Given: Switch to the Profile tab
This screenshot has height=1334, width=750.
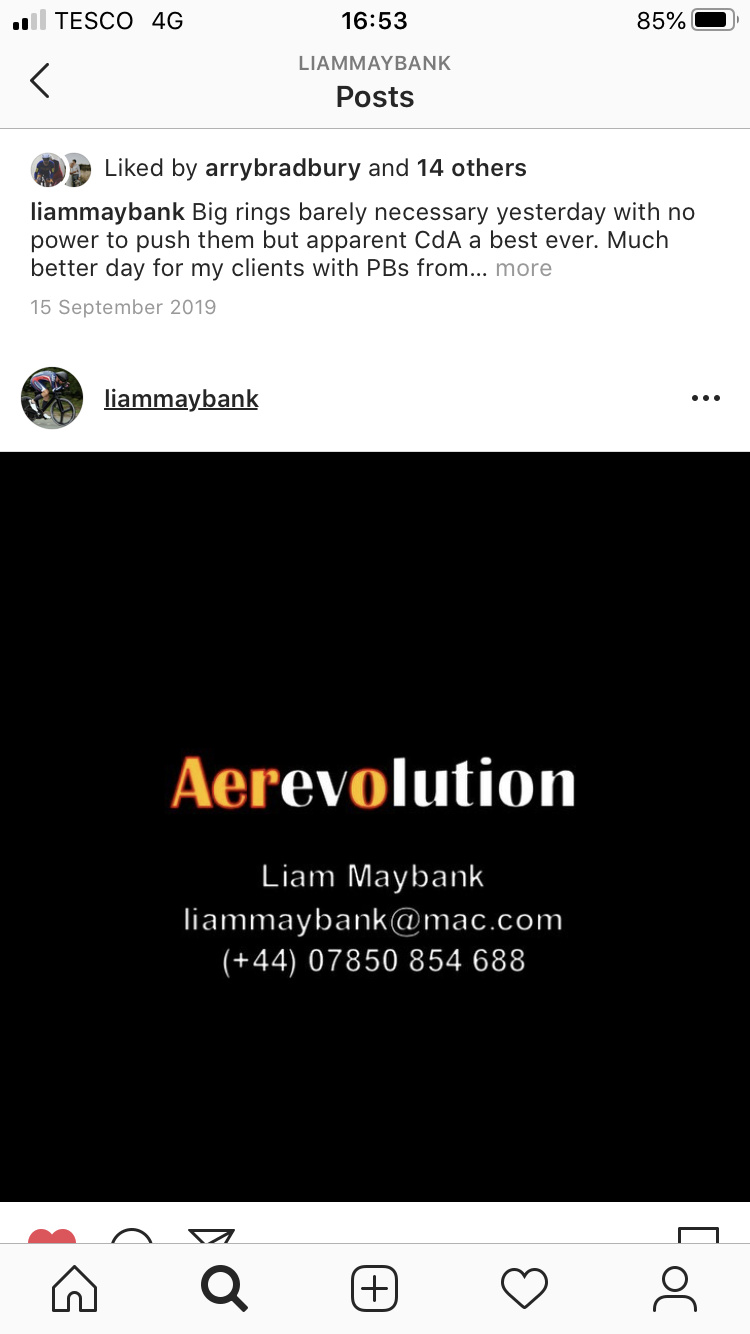Looking at the screenshot, I should click(x=675, y=1288).
